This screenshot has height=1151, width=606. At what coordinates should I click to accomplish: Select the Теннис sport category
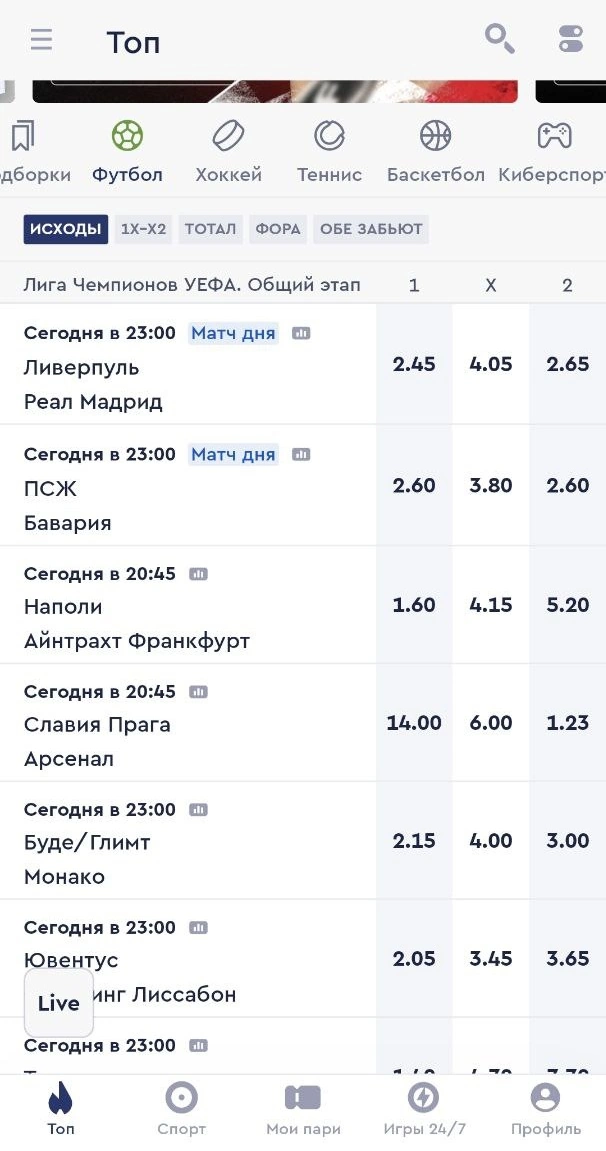tap(329, 152)
